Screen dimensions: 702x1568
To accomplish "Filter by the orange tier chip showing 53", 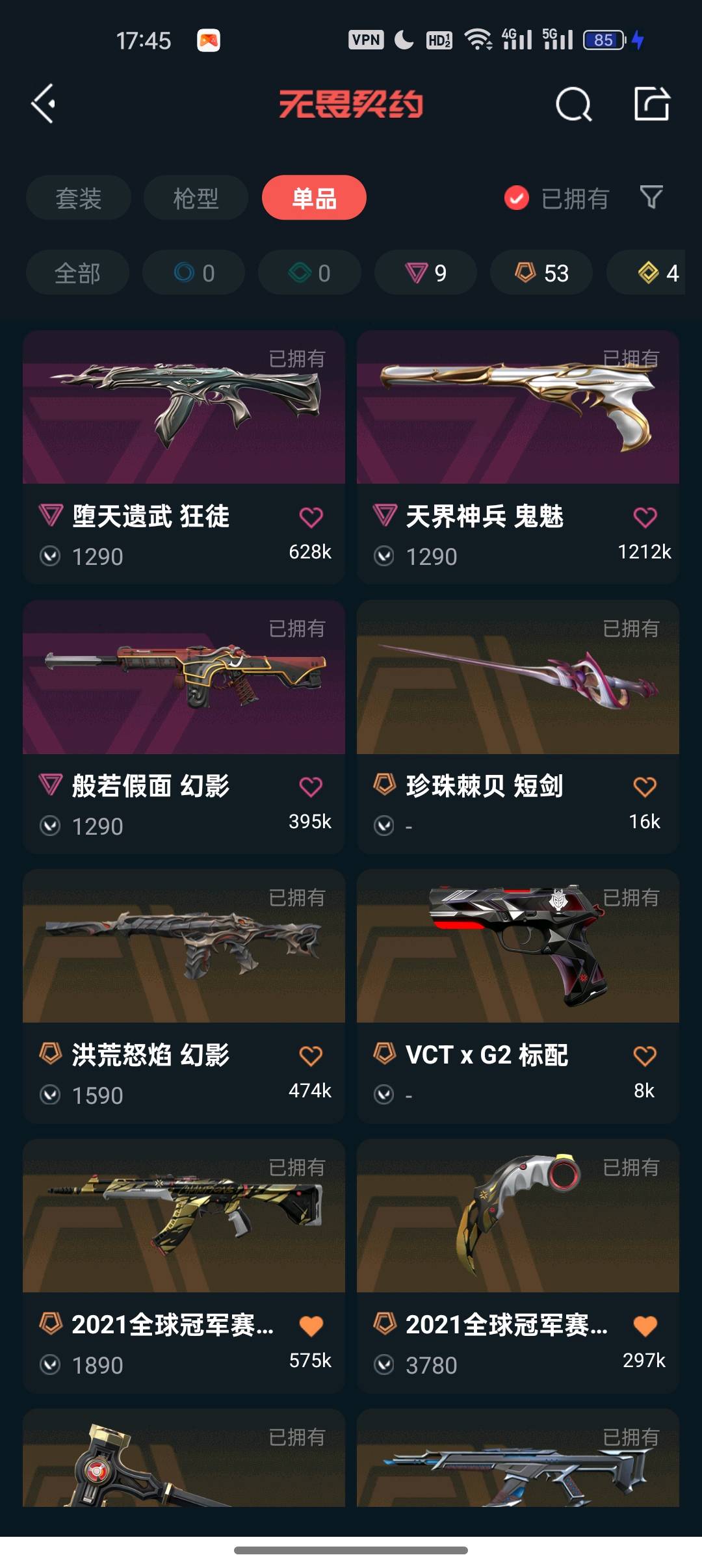I will [x=541, y=273].
